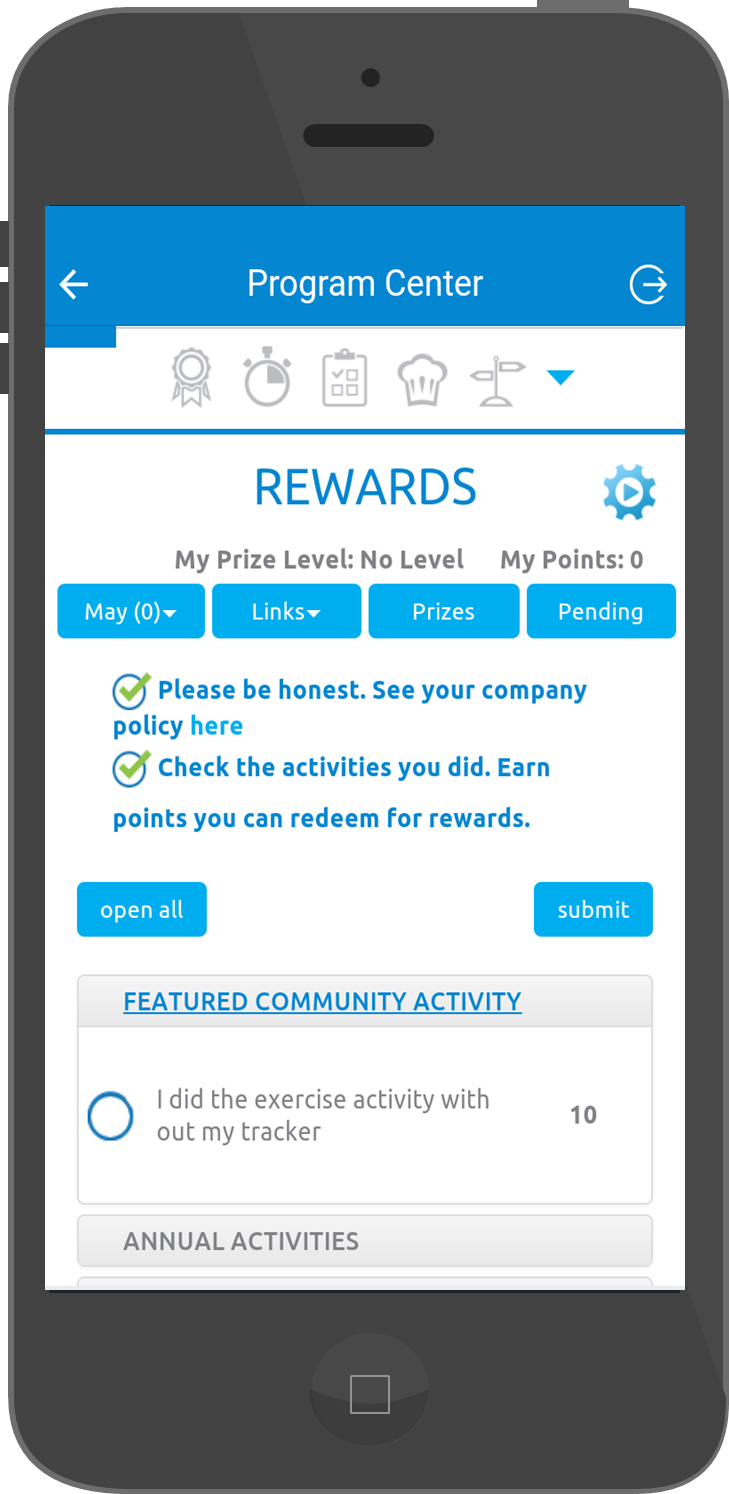Open the stopwatch section
This screenshot has height=1494, width=729.
coord(268,378)
